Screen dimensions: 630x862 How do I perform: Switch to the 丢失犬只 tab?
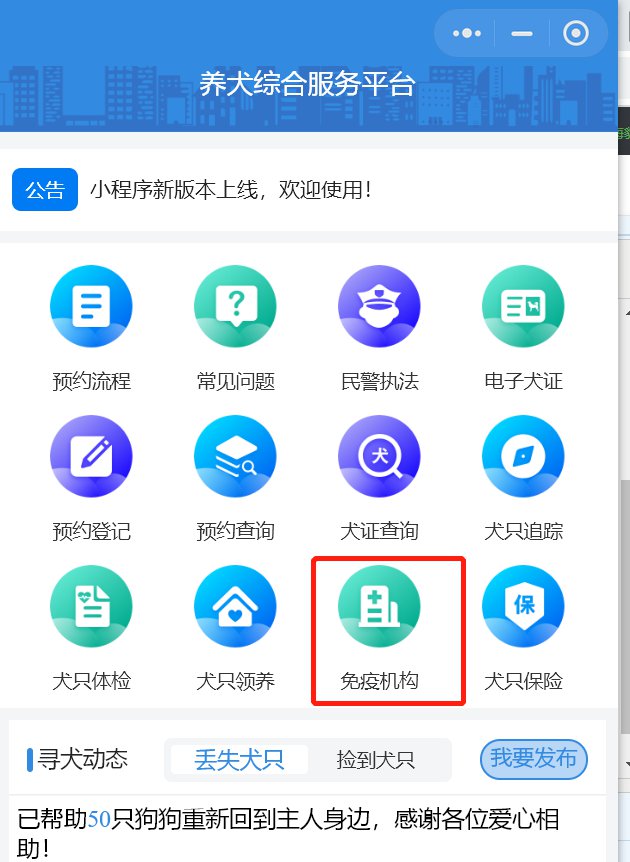[238, 760]
